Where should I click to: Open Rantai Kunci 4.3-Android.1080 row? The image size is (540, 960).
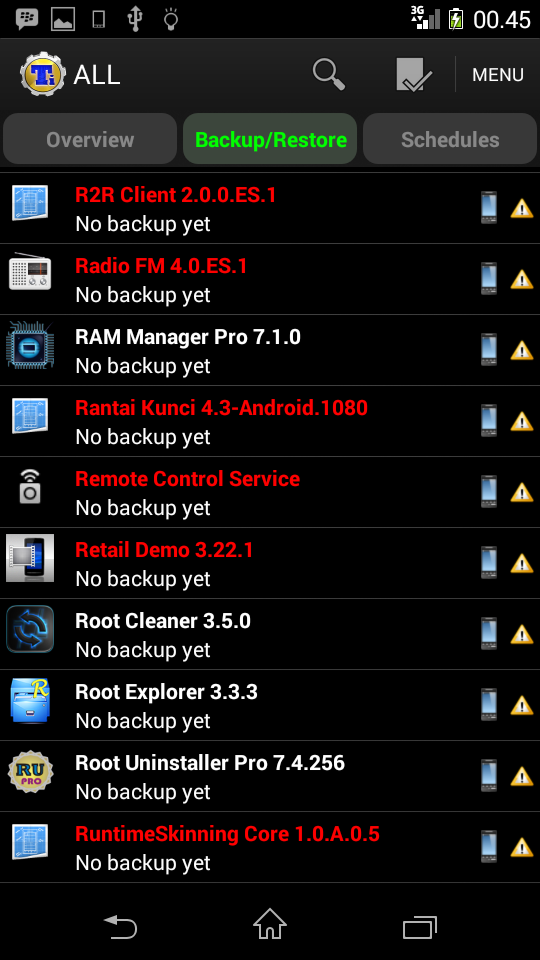(x=270, y=422)
